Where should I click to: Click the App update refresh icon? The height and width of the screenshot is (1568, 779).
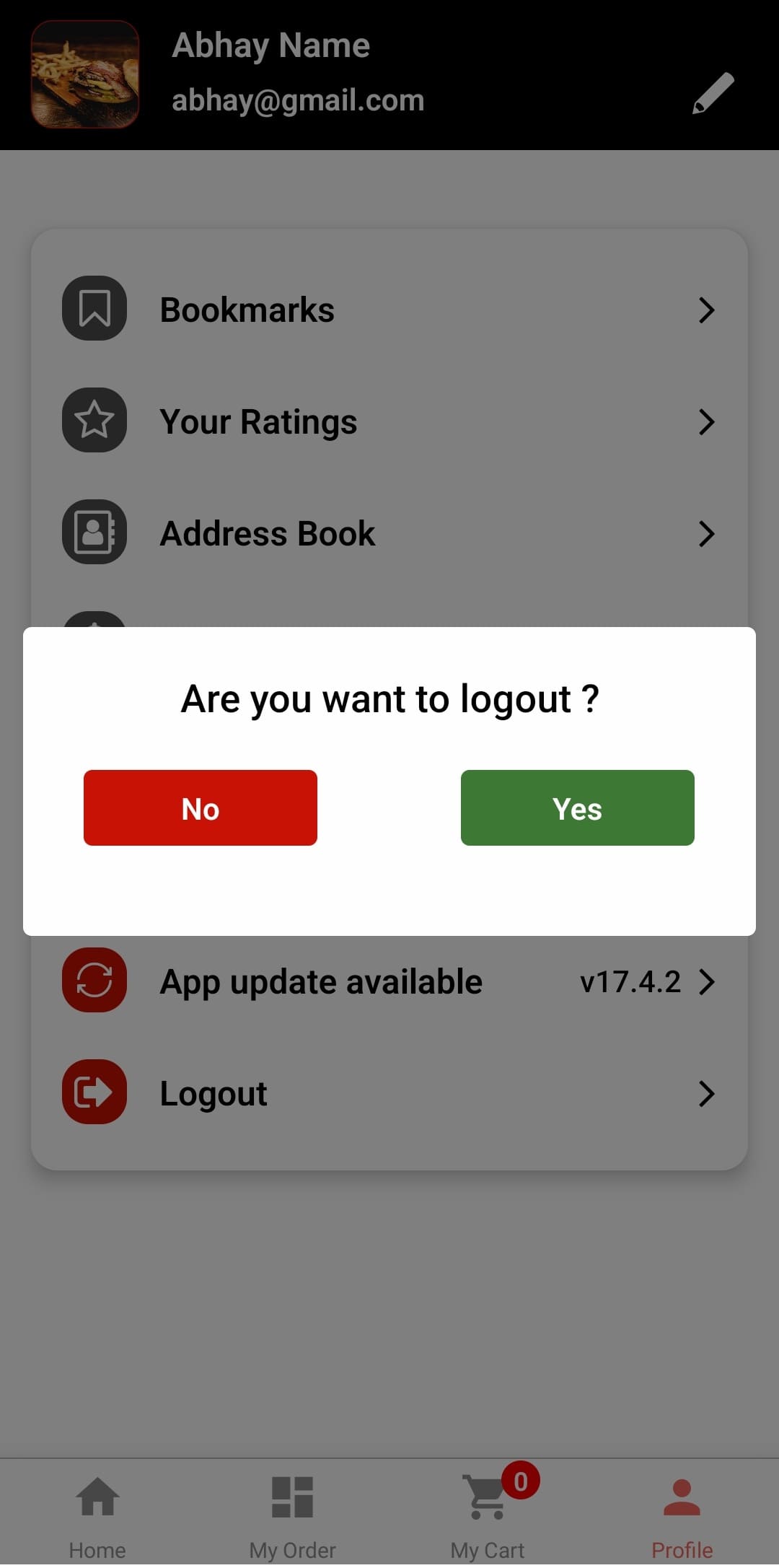pyautogui.click(x=93, y=979)
